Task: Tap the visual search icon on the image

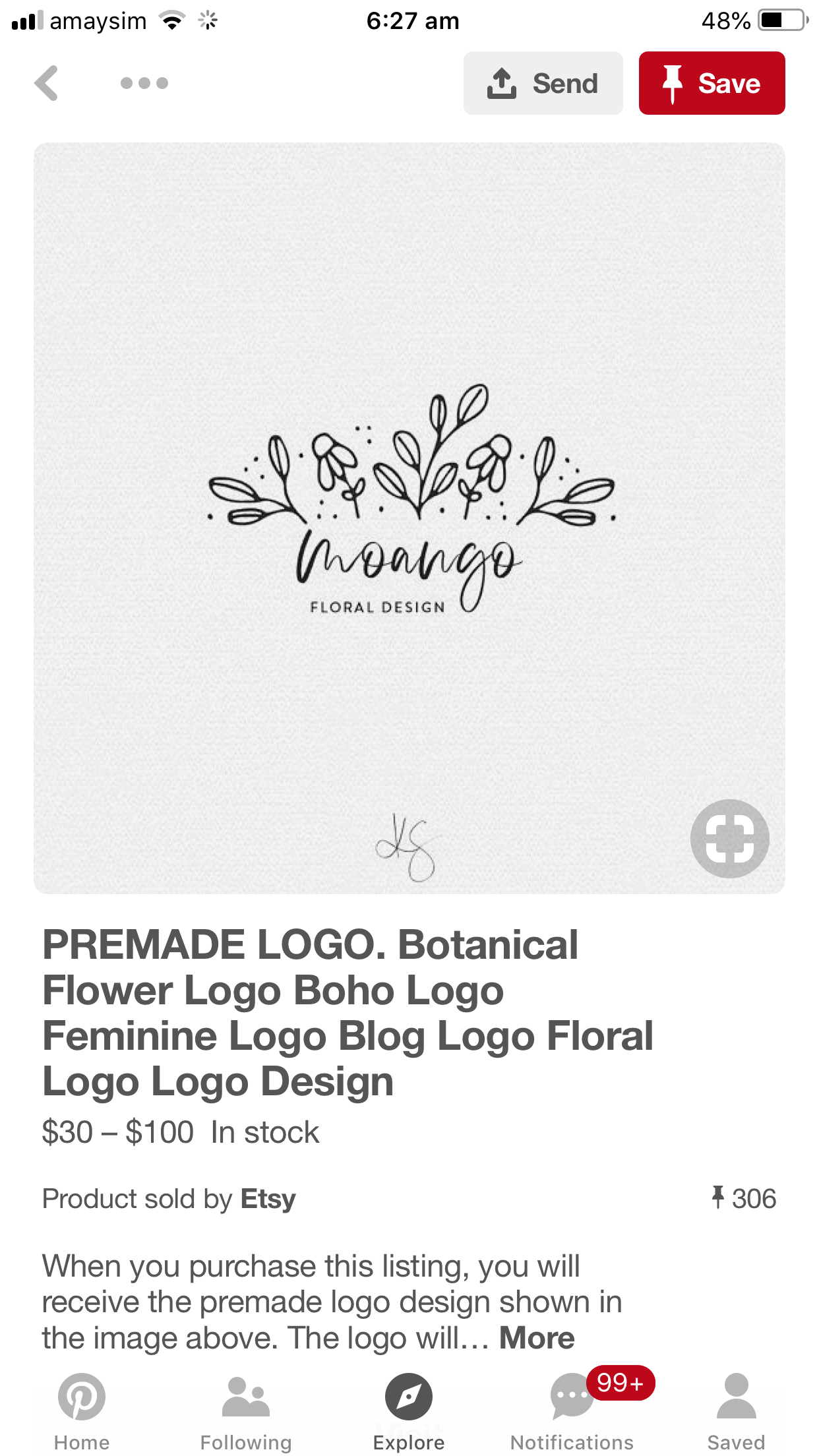Action: (729, 838)
